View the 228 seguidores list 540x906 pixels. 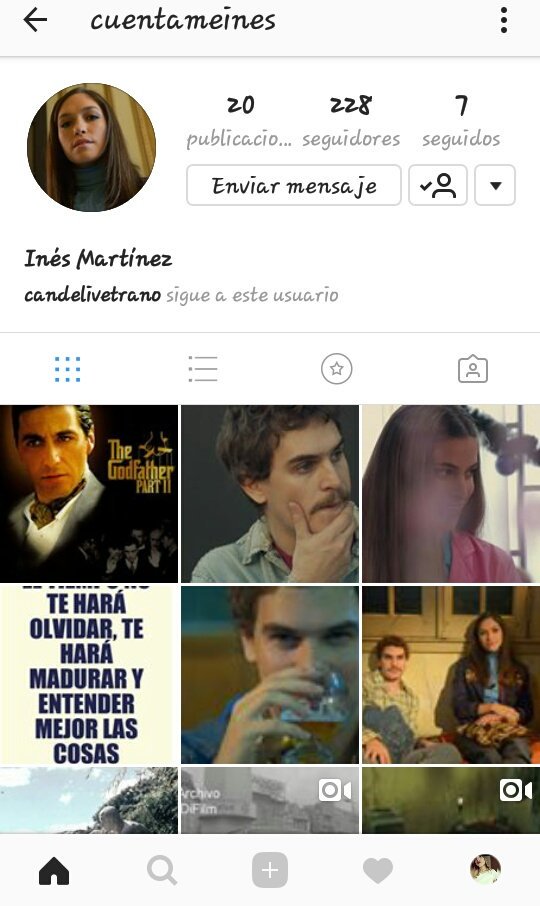(351, 121)
